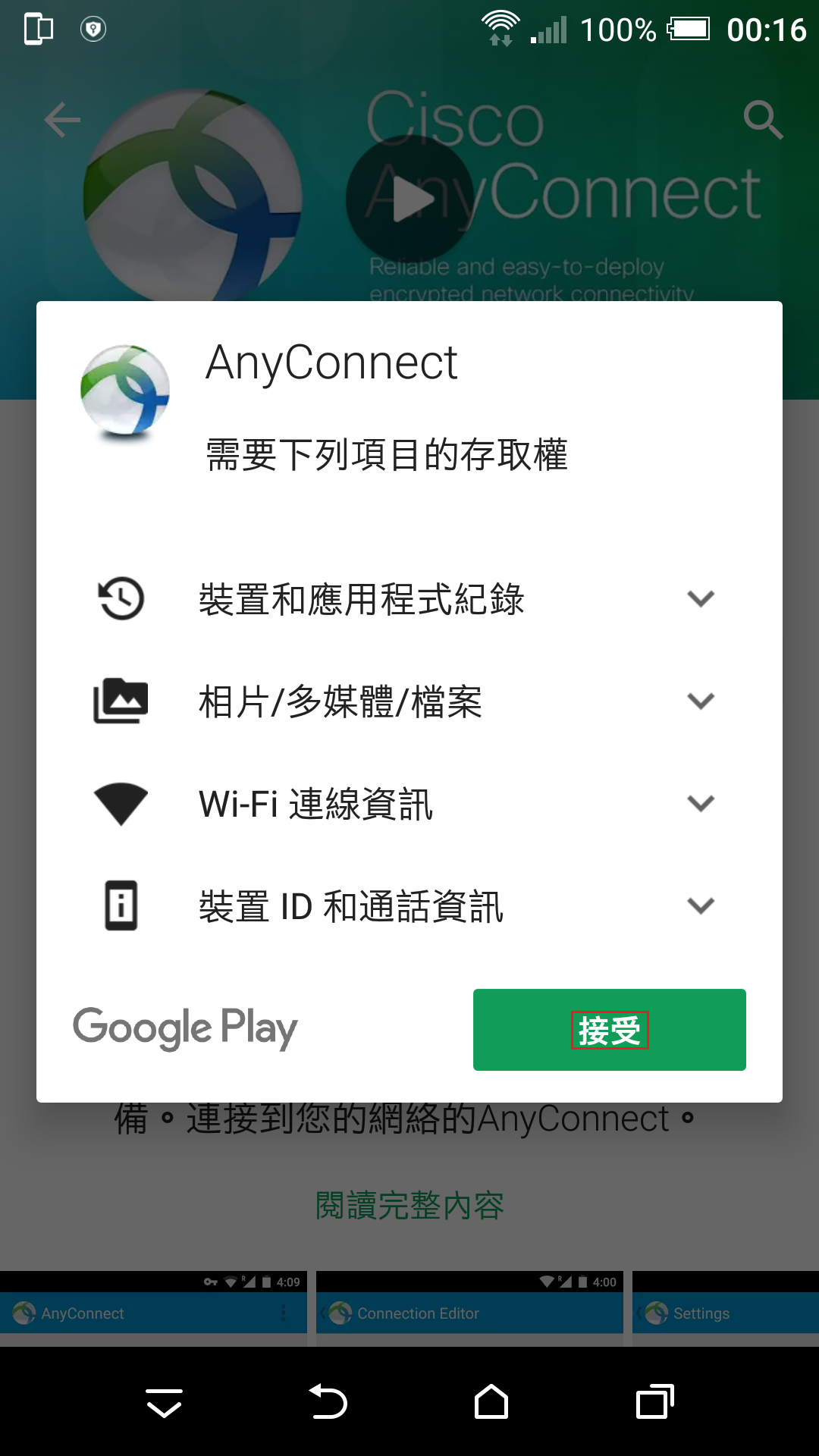819x1456 pixels.
Task: Expand Wi-Fi 連線資訊 permission details
Action: (x=700, y=803)
